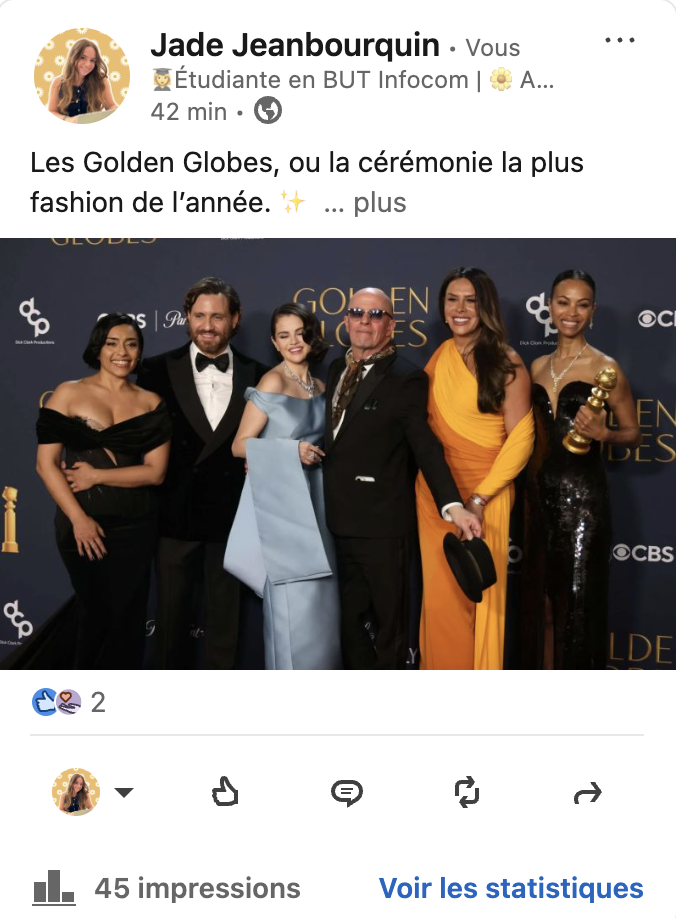
Task: Open the Golden Globes photo
Action: tap(338, 453)
